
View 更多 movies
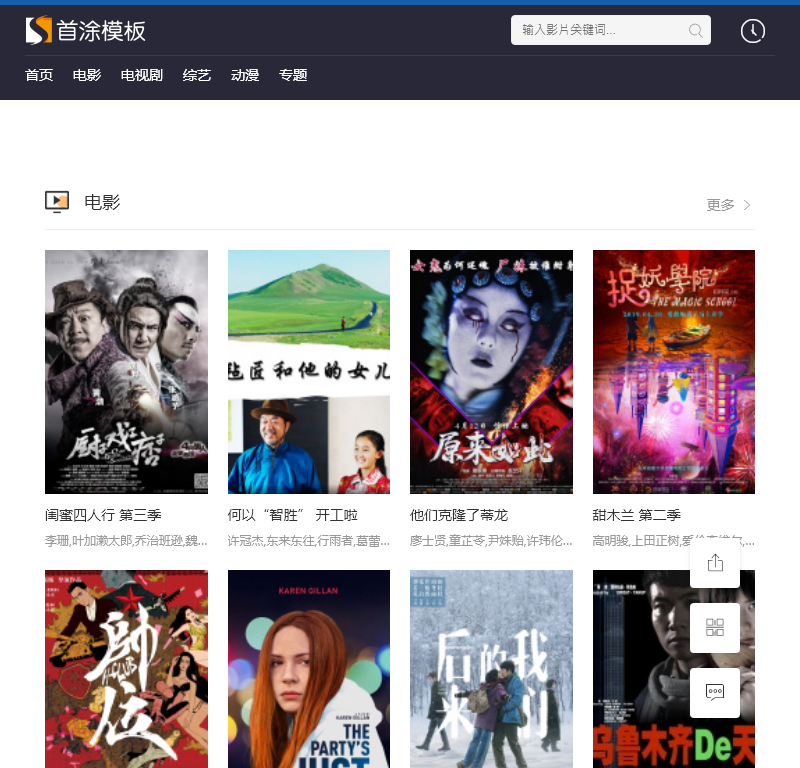729,205
